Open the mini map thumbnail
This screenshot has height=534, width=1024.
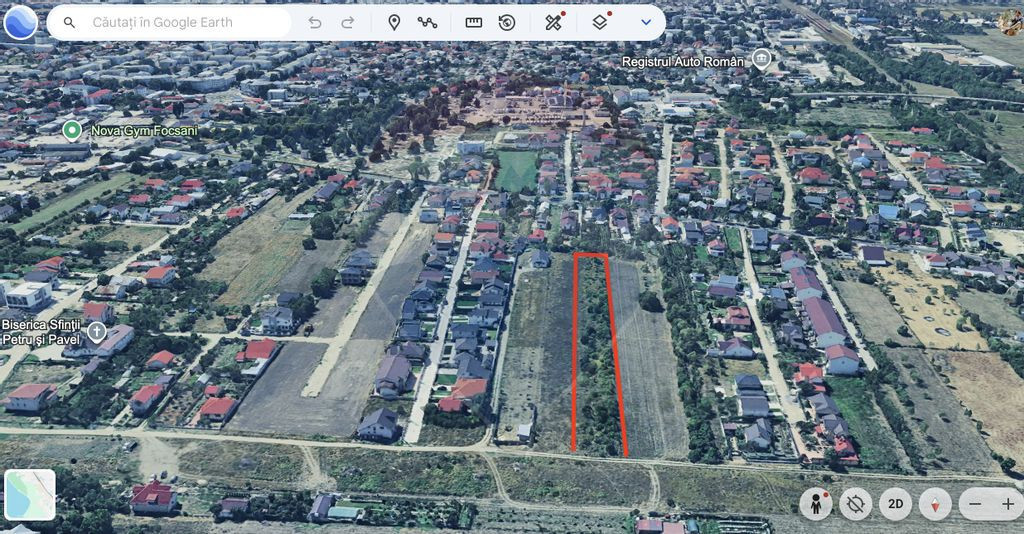click(30, 495)
